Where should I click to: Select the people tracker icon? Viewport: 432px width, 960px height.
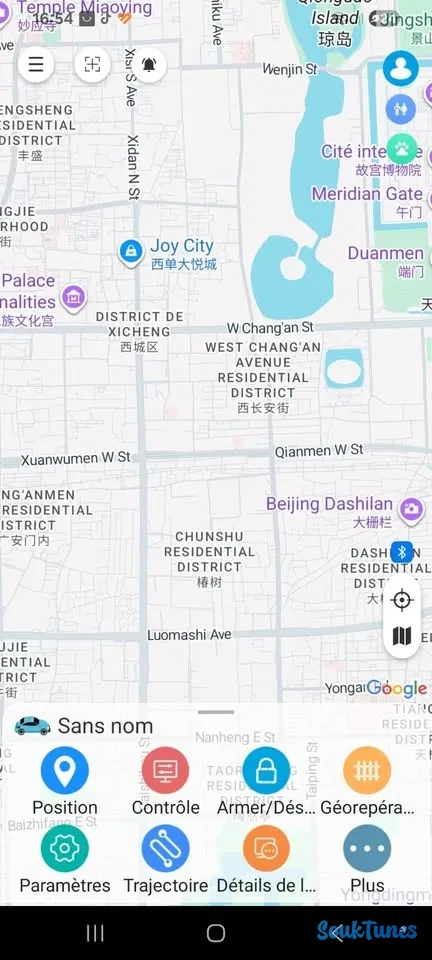coord(401,110)
